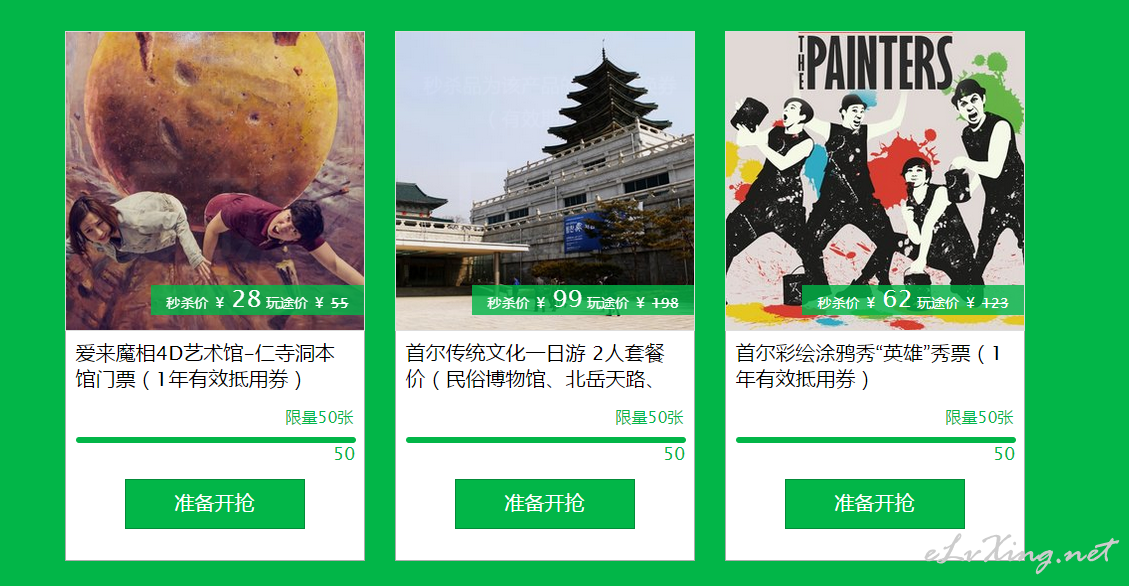
Task: Tap 准备开抢 under 爱来魔相4D艺术馆
Action: pyautogui.click(x=214, y=503)
